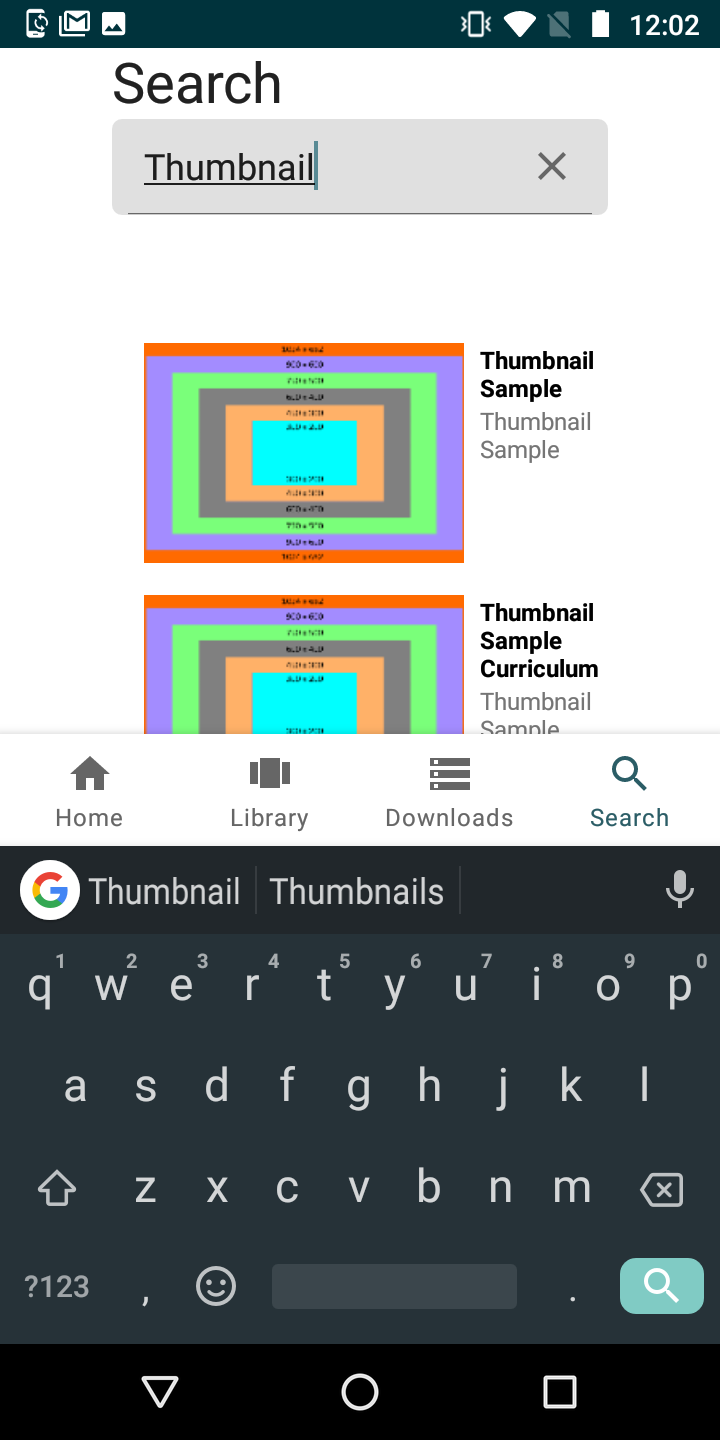The height and width of the screenshot is (1440, 720).
Task: Choose the Thumbnails keyboard suggestion
Action: (357, 891)
